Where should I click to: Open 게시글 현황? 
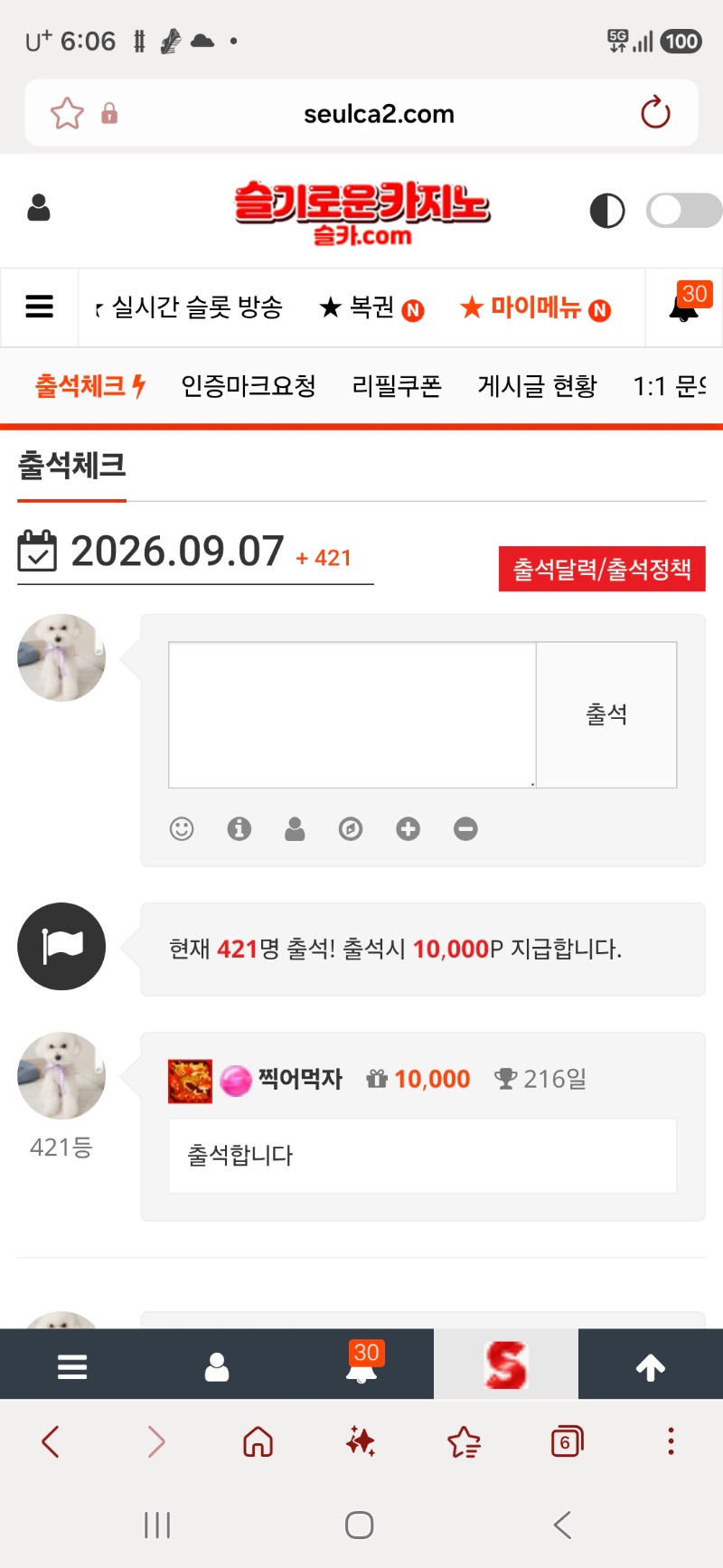click(x=538, y=386)
